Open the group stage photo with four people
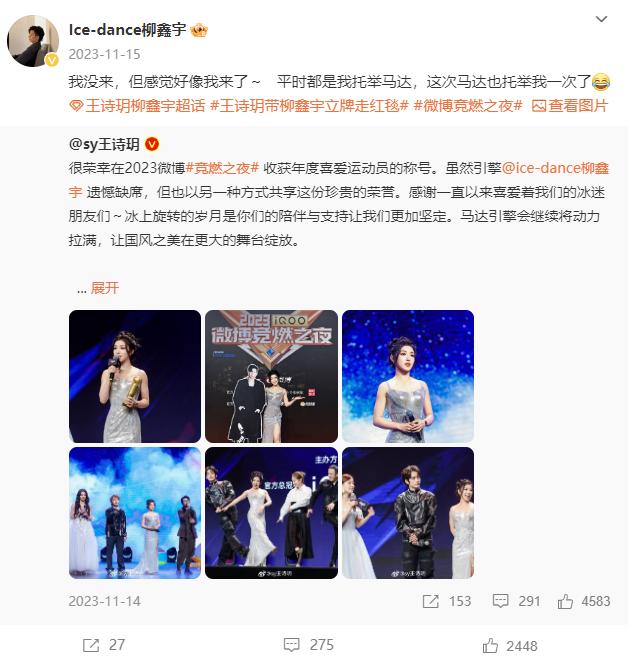This screenshot has width=628, height=664. coord(135,513)
